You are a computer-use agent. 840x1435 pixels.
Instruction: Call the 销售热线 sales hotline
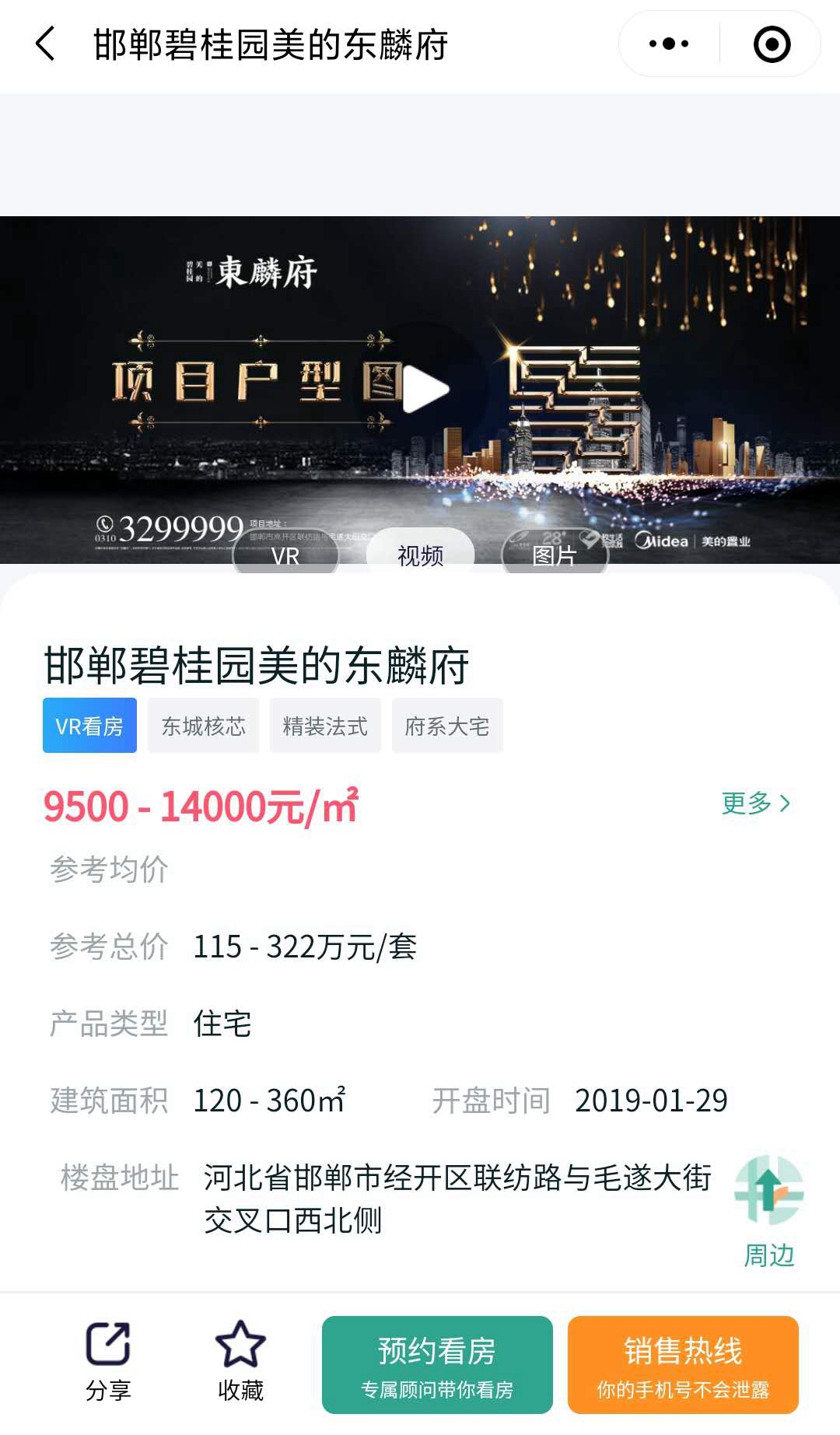[x=683, y=1364]
